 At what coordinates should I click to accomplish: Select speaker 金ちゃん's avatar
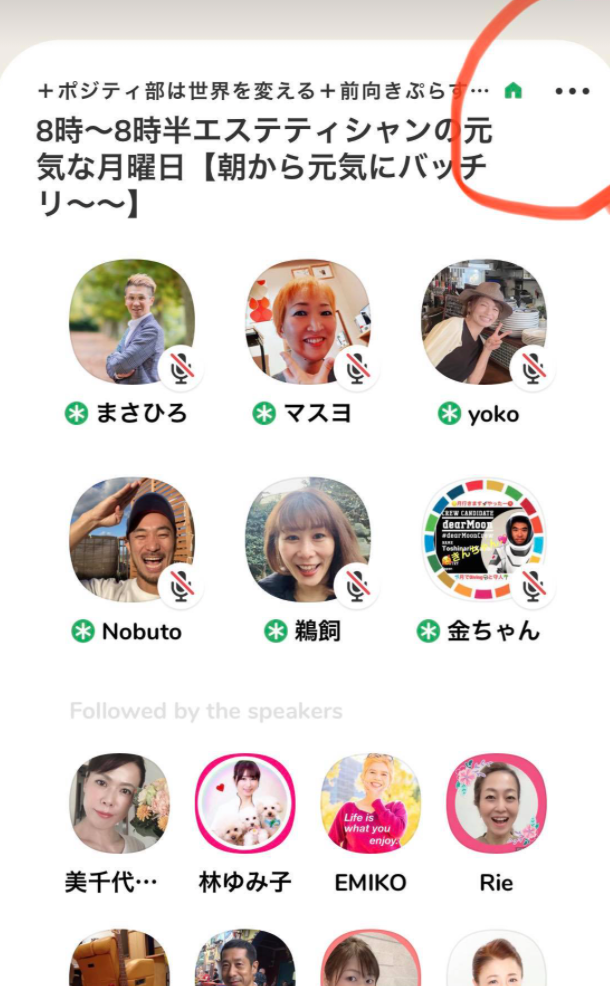click(x=484, y=540)
